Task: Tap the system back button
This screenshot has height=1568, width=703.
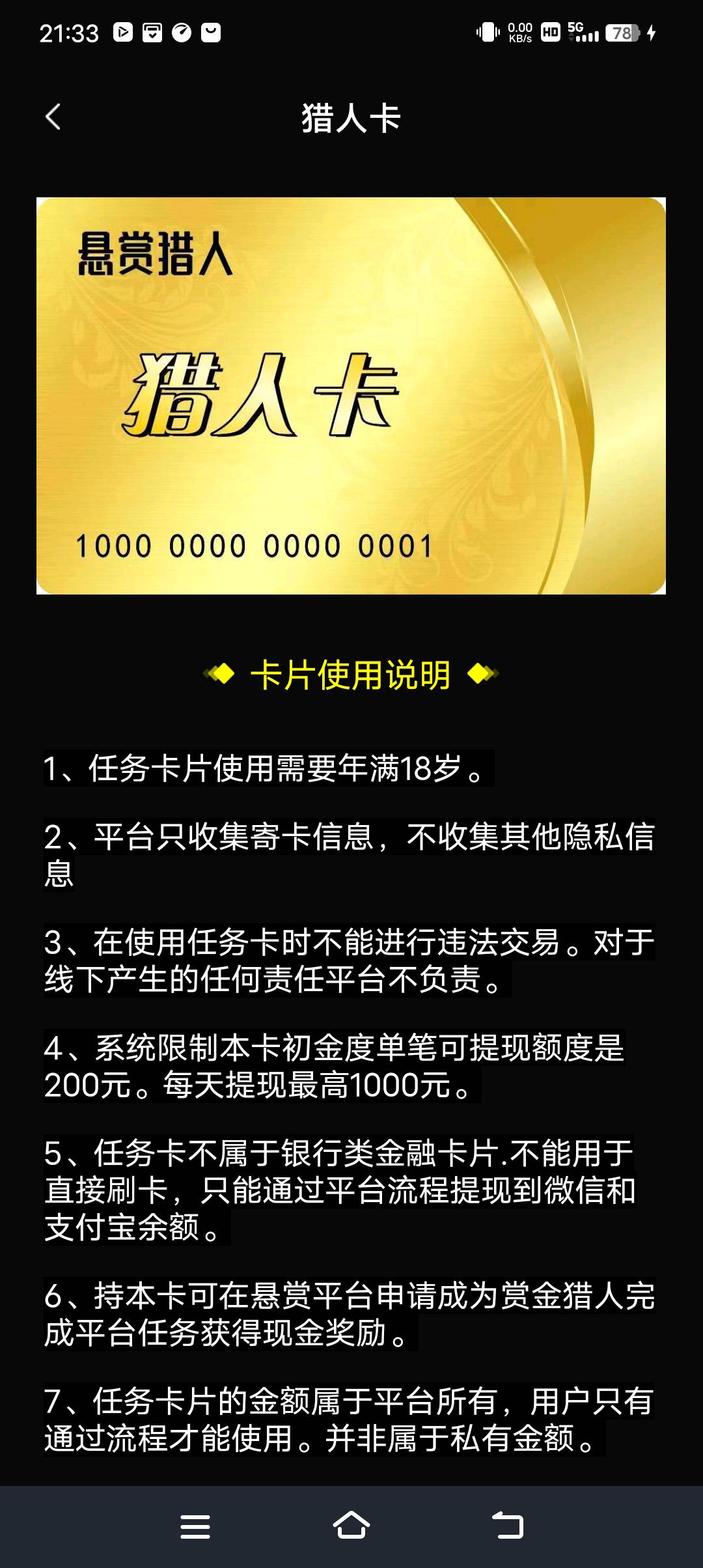Action: [508, 1526]
